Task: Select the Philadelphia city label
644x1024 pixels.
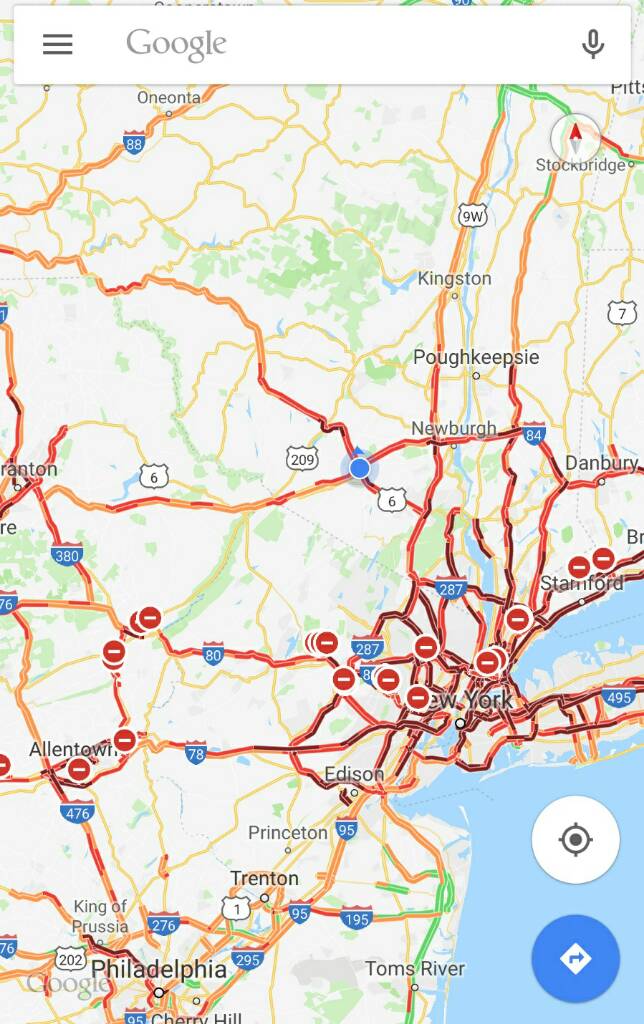Action: pyautogui.click(x=159, y=969)
